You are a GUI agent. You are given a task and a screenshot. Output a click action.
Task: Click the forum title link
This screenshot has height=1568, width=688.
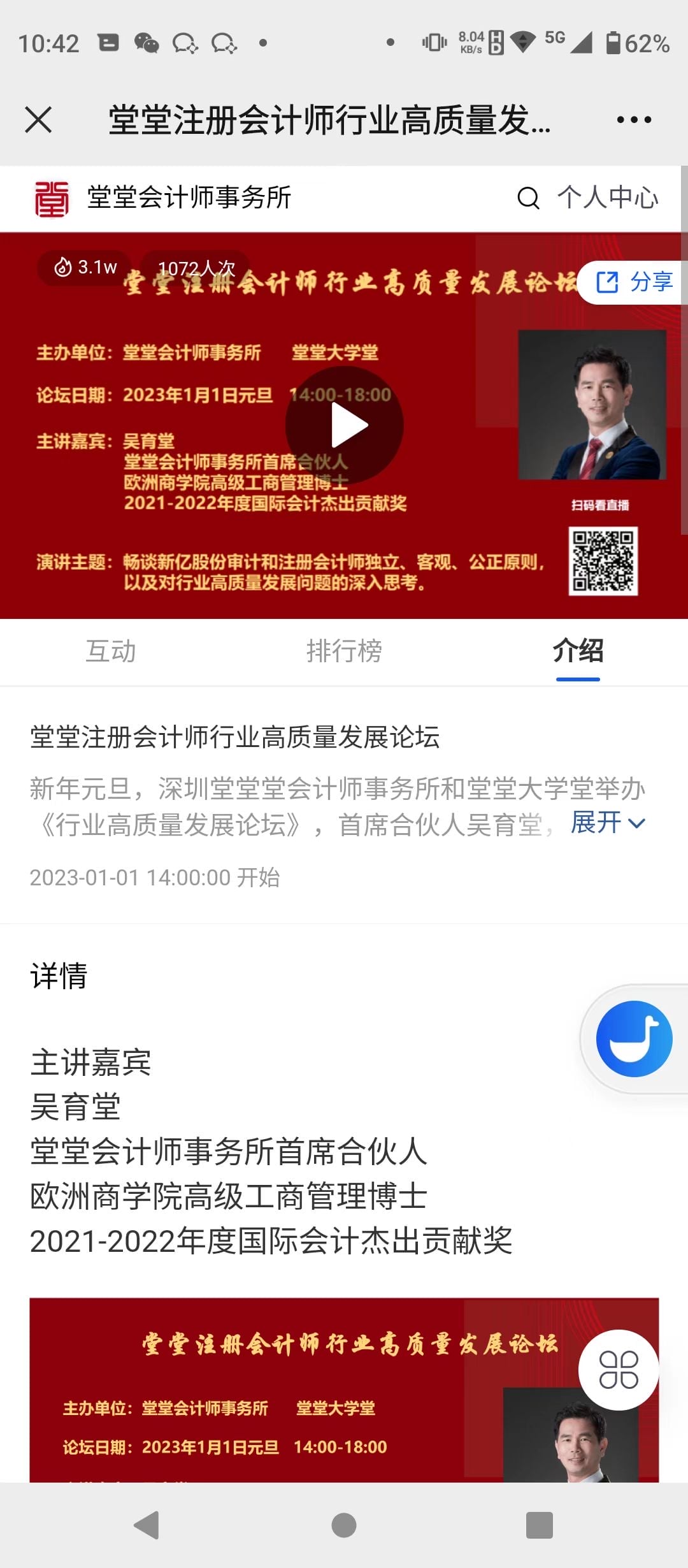[x=236, y=736]
